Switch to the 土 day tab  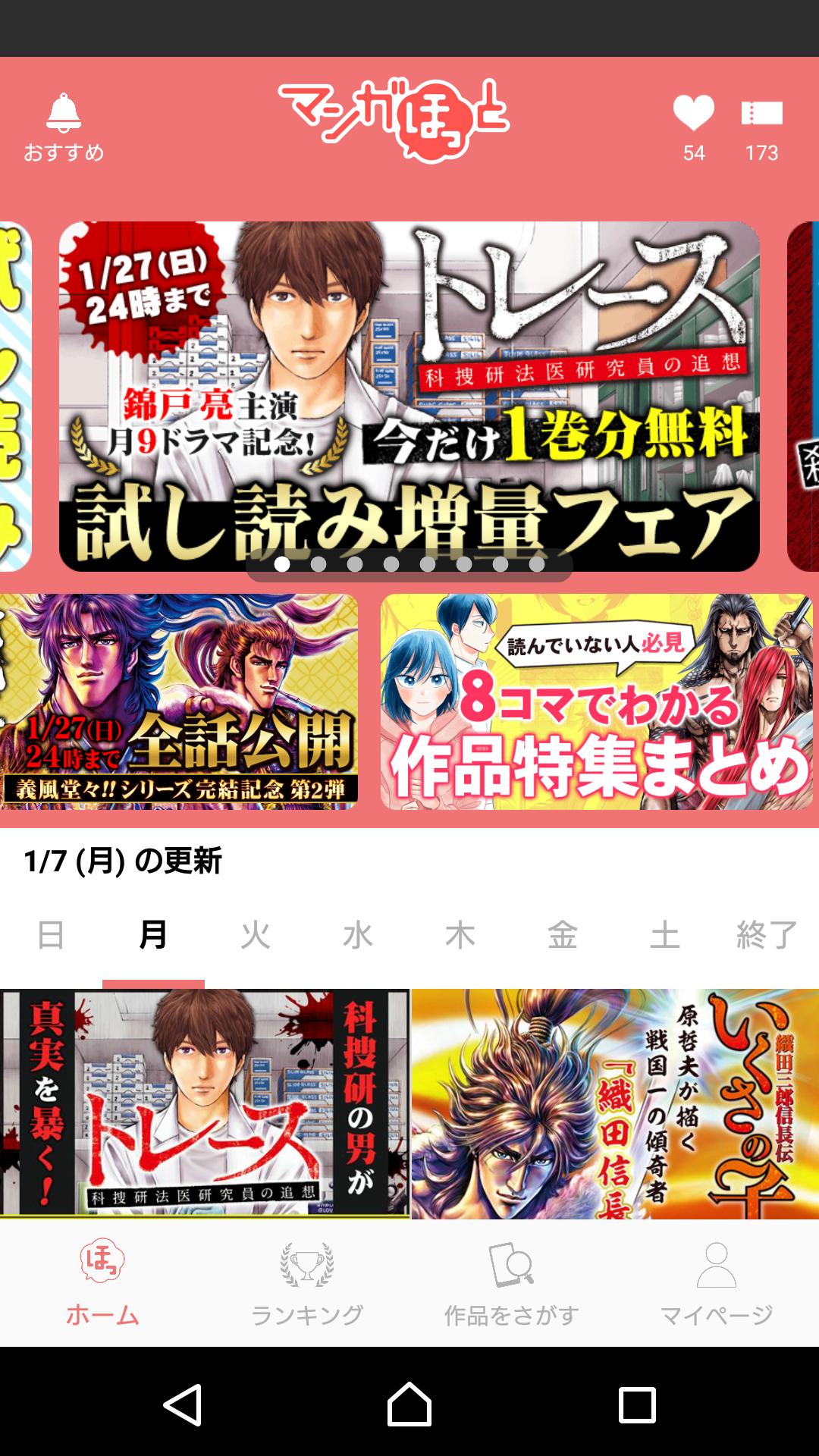click(x=665, y=935)
